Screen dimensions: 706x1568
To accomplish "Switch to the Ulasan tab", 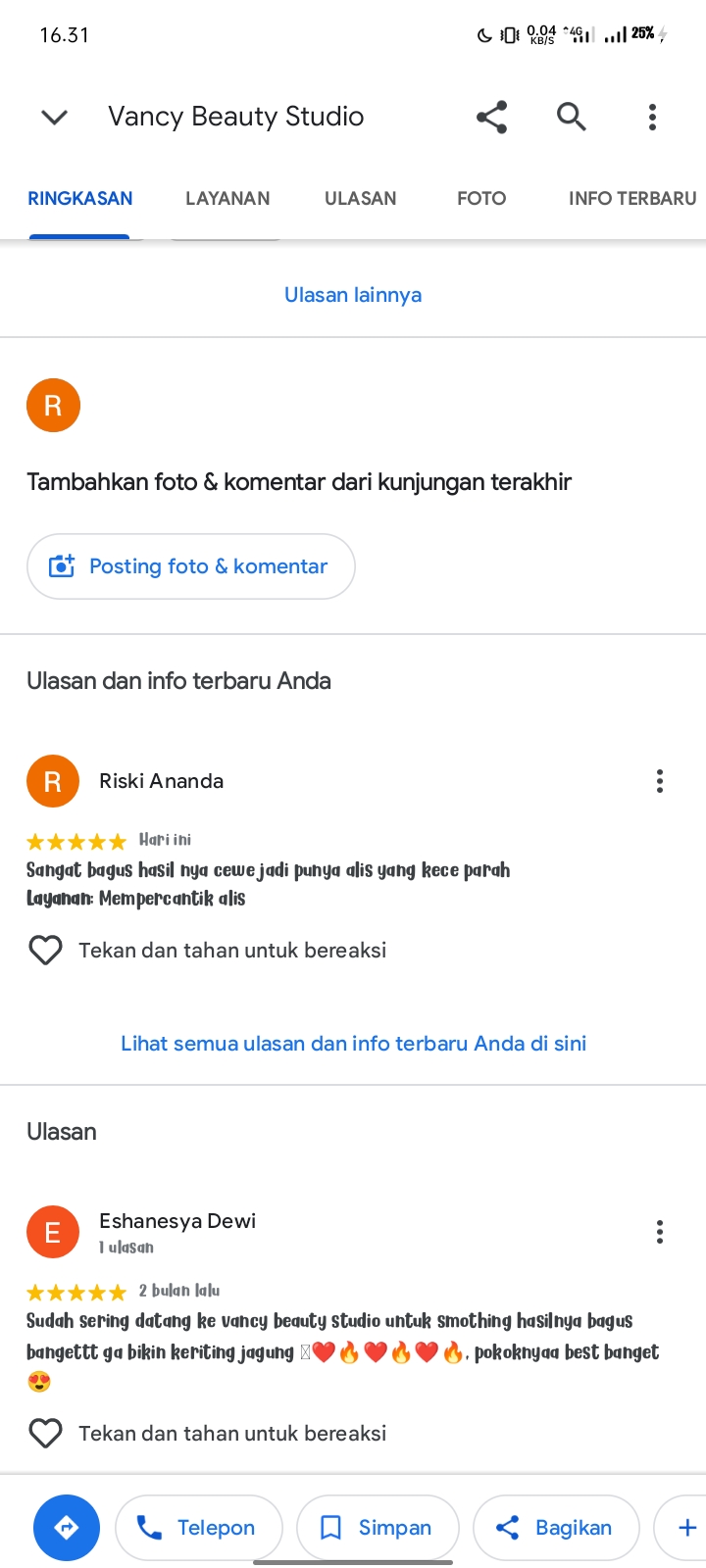I will [361, 198].
